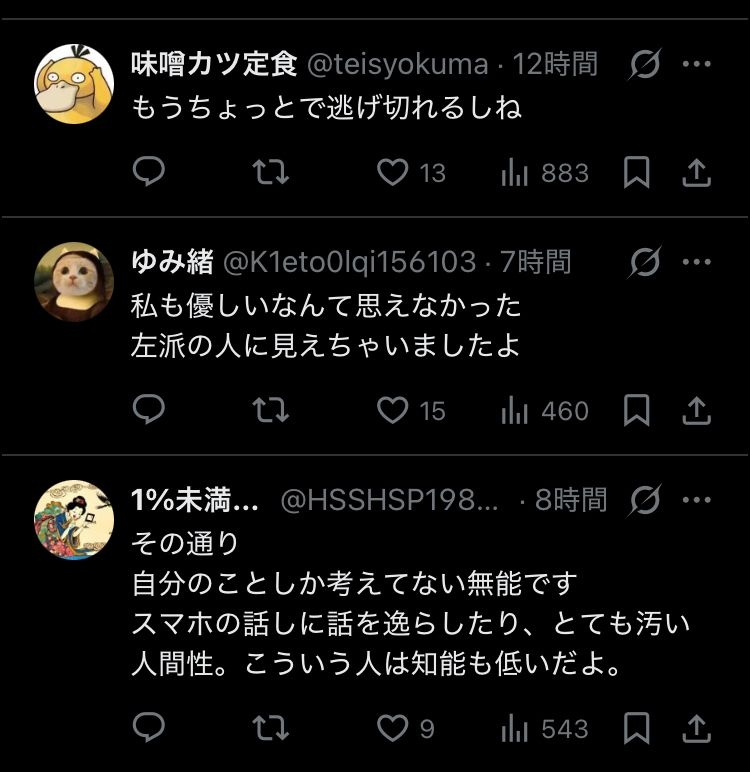Bookmark 味噌カツ定食's post

click(x=636, y=173)
